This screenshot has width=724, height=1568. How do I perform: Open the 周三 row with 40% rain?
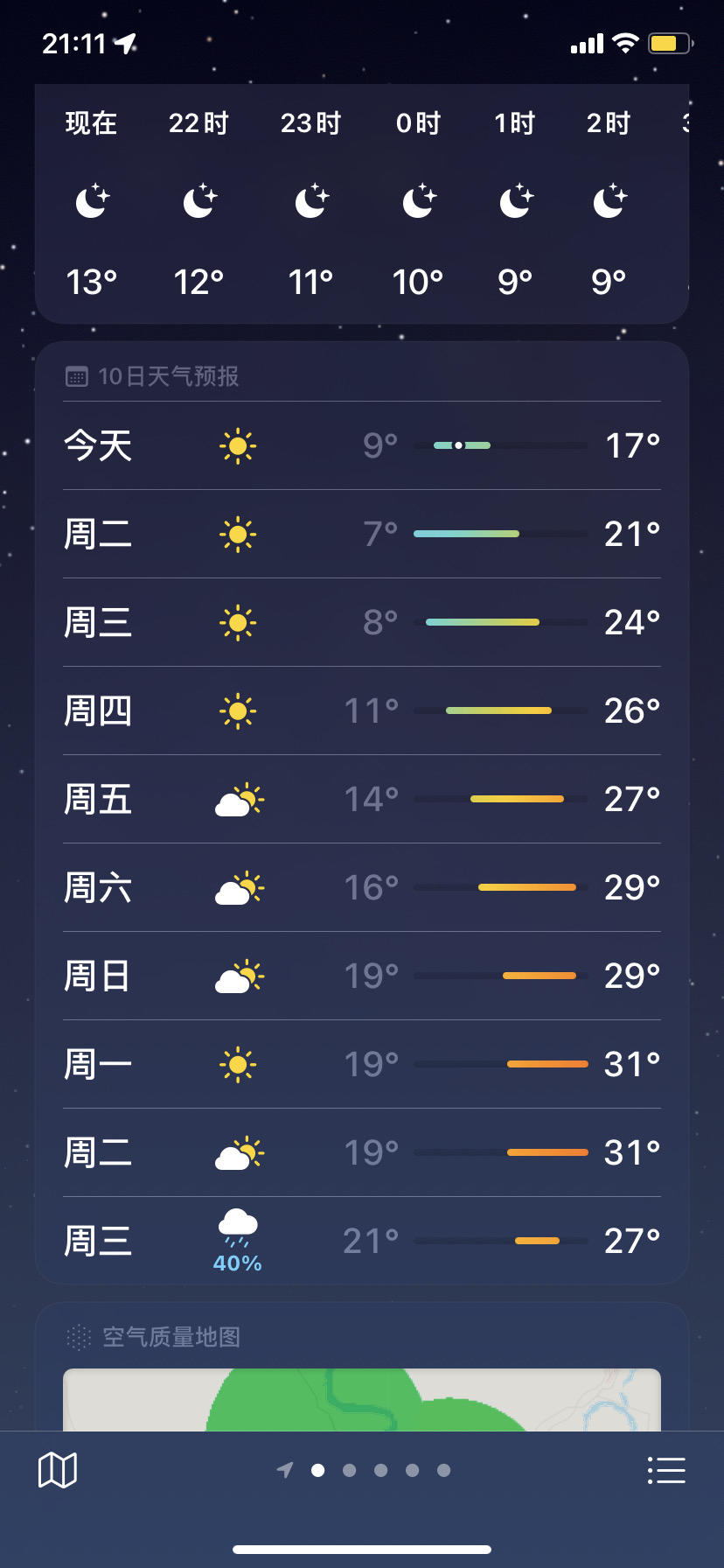362,1241
